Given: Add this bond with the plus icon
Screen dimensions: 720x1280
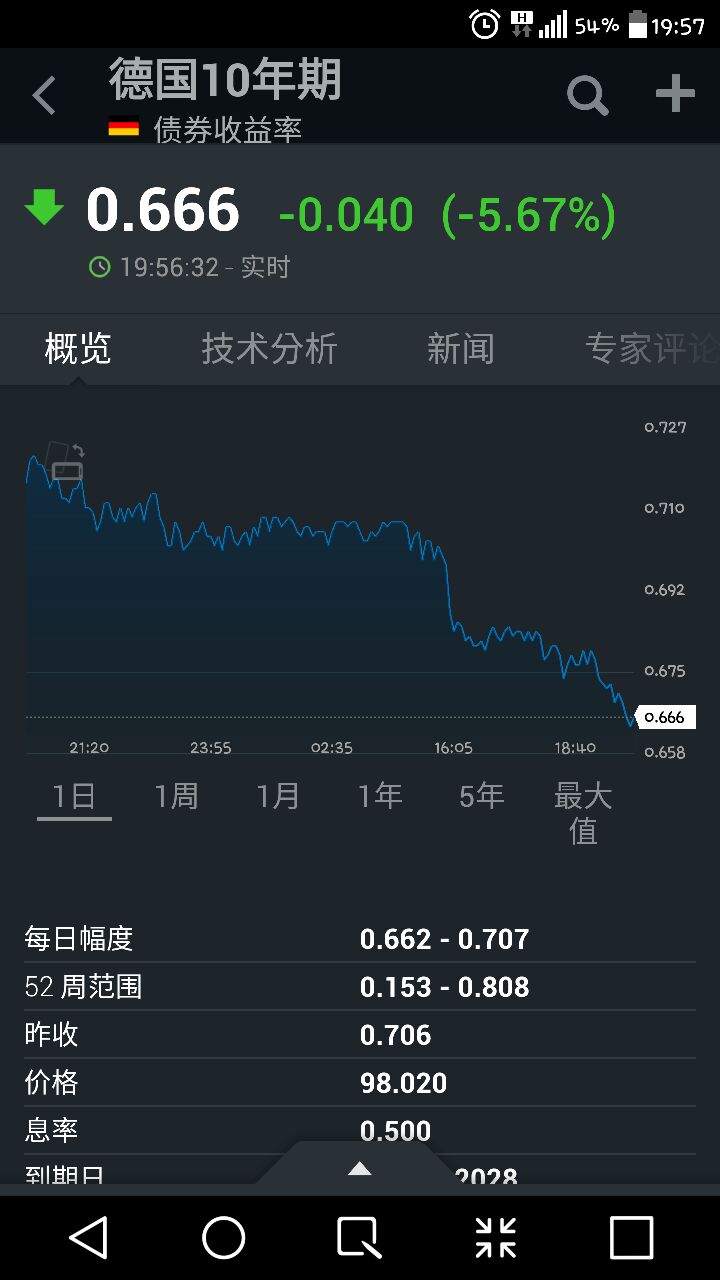Looking at the screenshot, I should pyautogui.click(x=675, y=95).
